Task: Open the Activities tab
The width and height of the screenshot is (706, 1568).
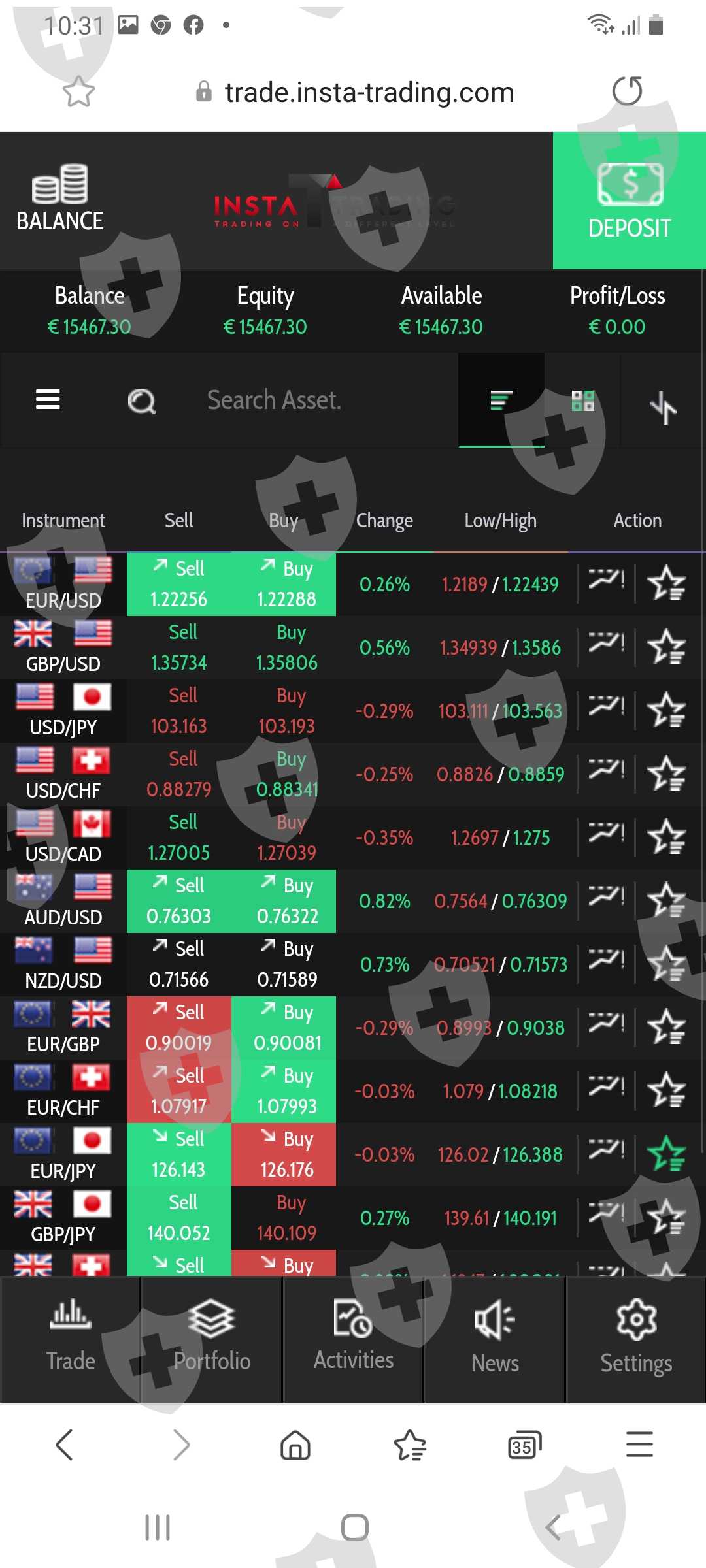Action: click(354, 1338)
